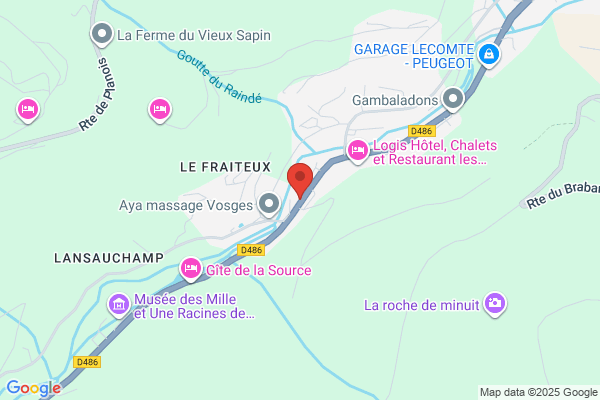The width and height of the screenshot is (600, 400).
Task: Open the La Ferme du Vieux Sapin marker
Action: pyautogui.click(x=102, y=34)
